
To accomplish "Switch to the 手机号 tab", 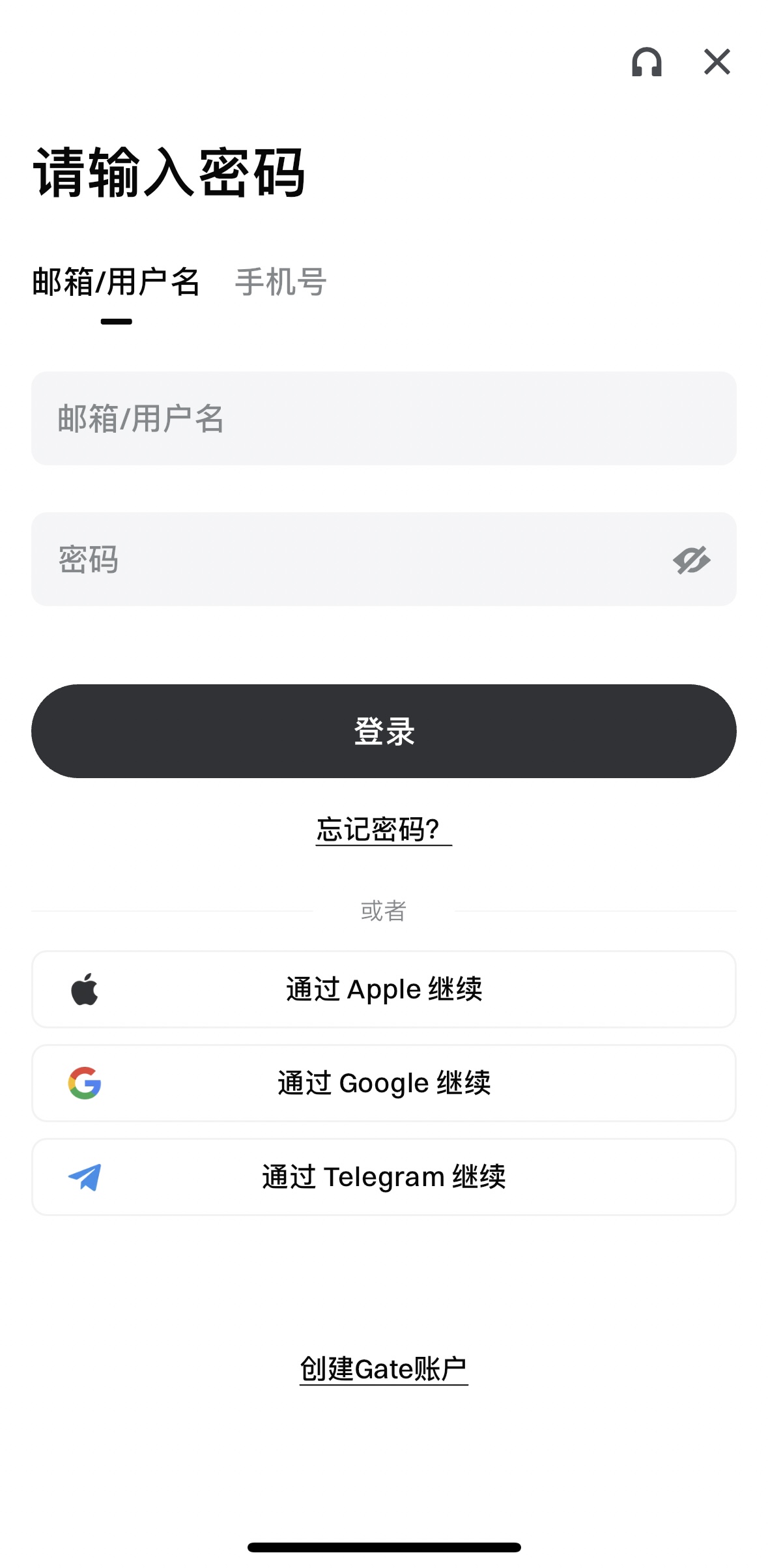I will [281, 283].
